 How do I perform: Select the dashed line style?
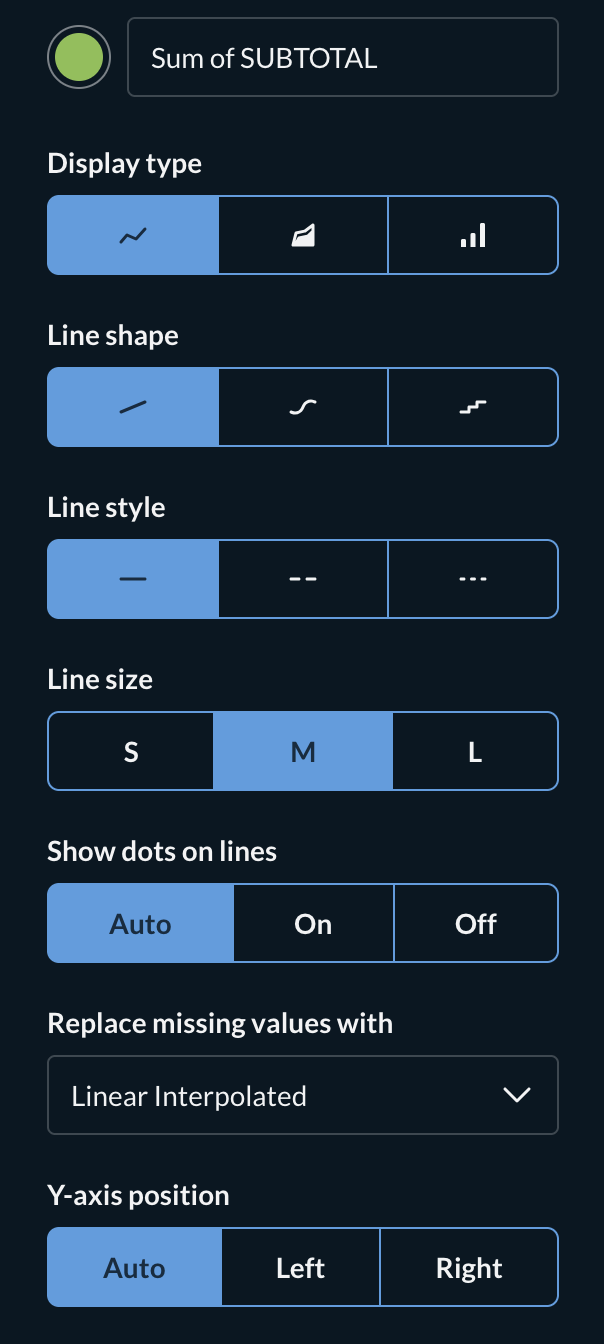(303, 579)
